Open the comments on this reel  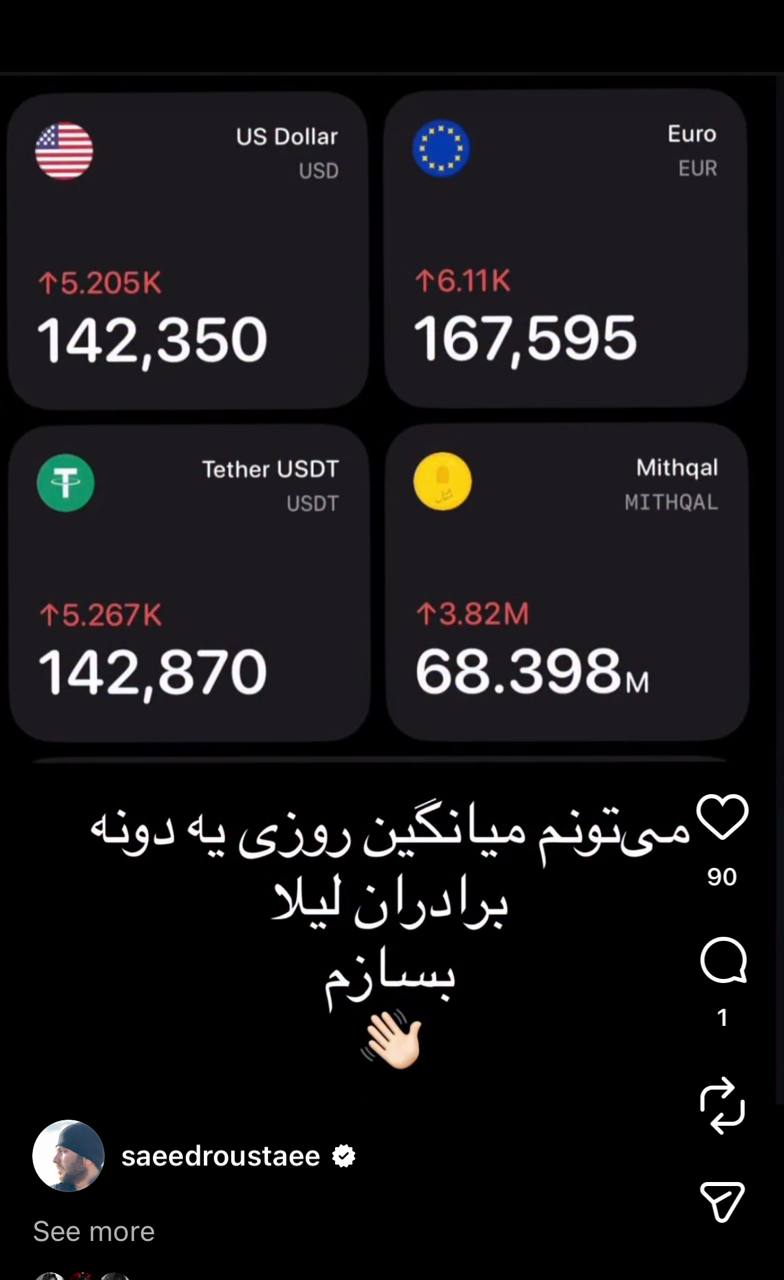pos(722,962)
